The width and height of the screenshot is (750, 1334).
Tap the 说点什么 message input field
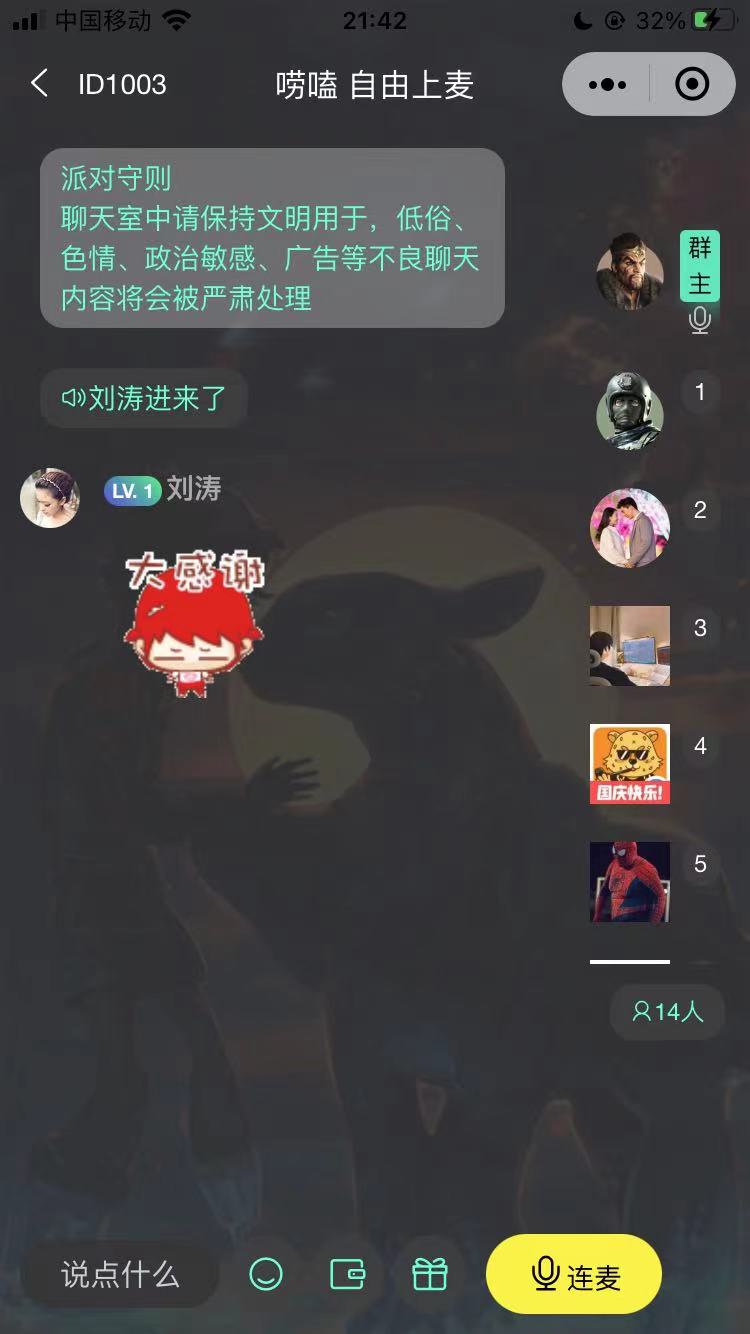click(121, 1275)
